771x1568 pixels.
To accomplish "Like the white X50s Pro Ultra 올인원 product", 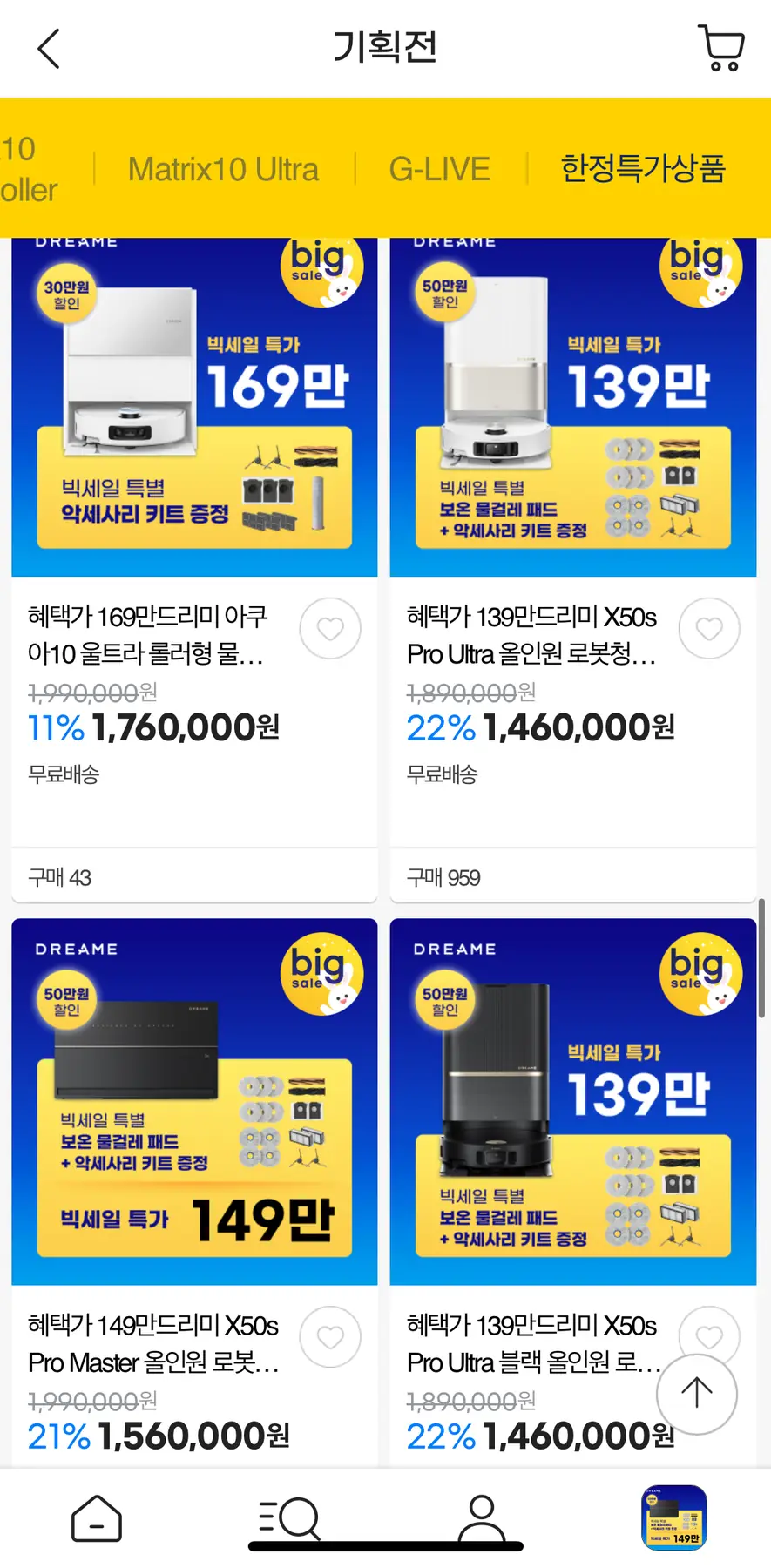I will click(x=709, y=629).
